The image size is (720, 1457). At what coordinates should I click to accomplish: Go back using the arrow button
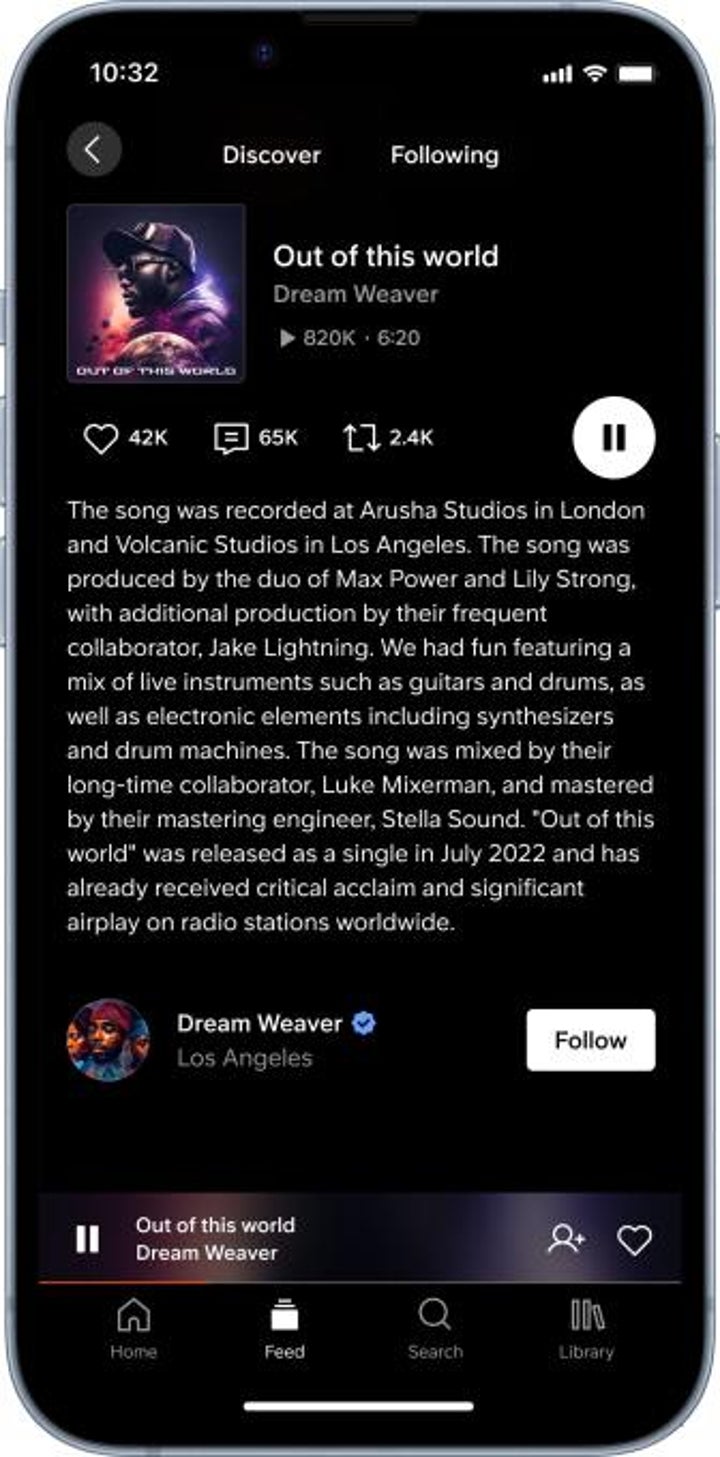[94, 150]
